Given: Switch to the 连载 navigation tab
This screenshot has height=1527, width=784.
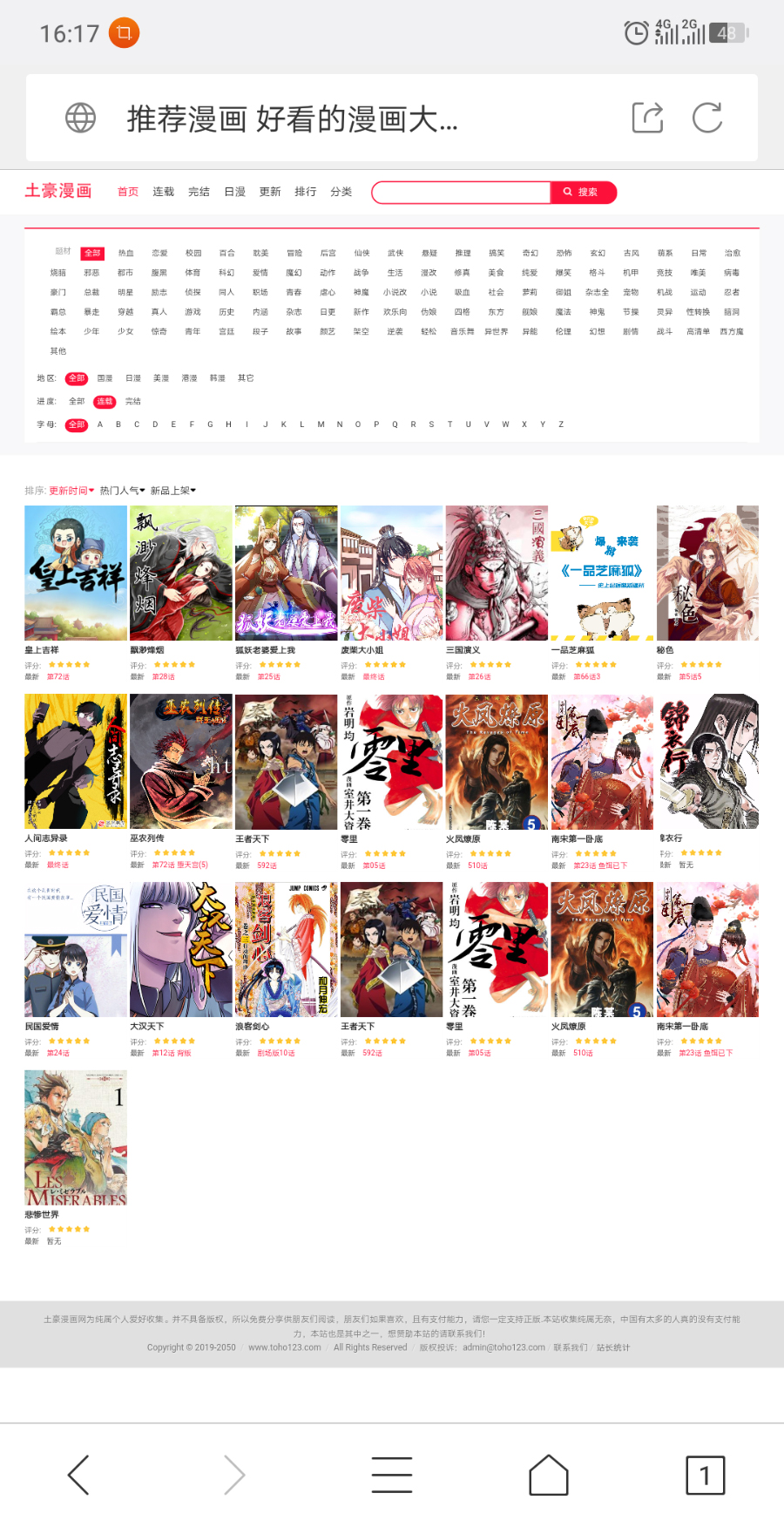Looking at the screenshot, I should (x=164, y=192).
